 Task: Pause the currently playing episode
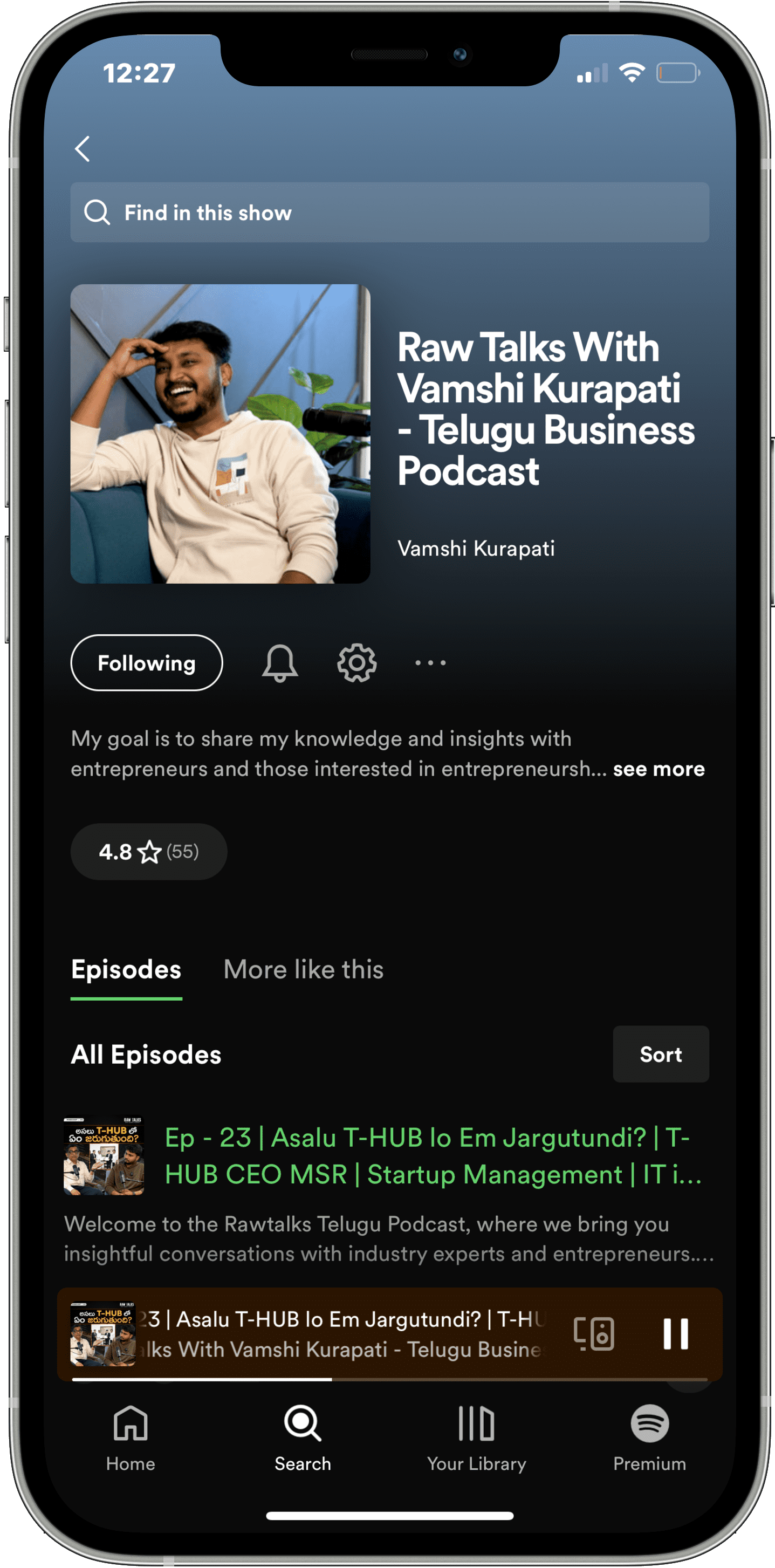click(x=675, y=1334)
